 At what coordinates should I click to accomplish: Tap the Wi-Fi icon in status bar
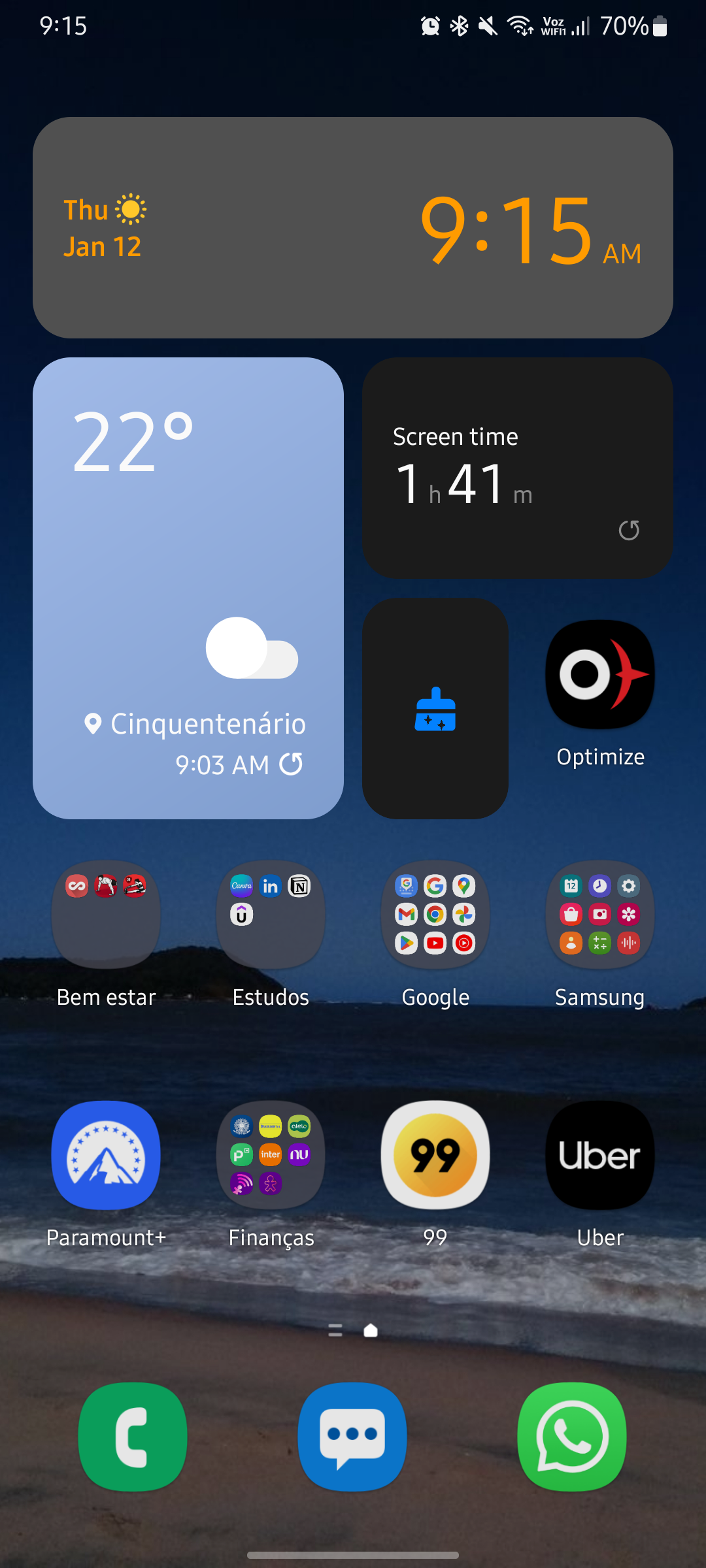pyautogui.click(x=520, y=26)
